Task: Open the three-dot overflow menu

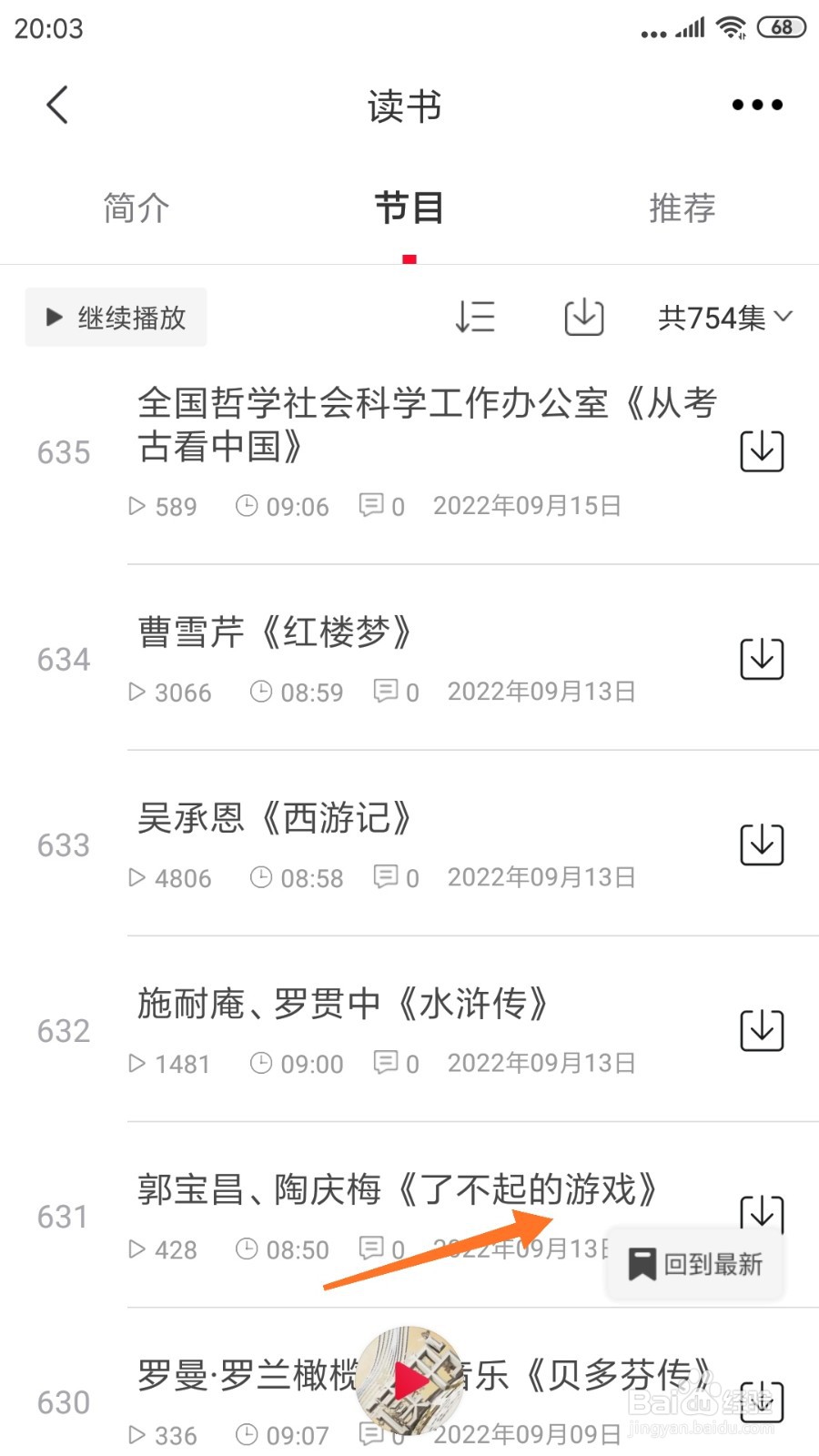Action: pos(756,105)
